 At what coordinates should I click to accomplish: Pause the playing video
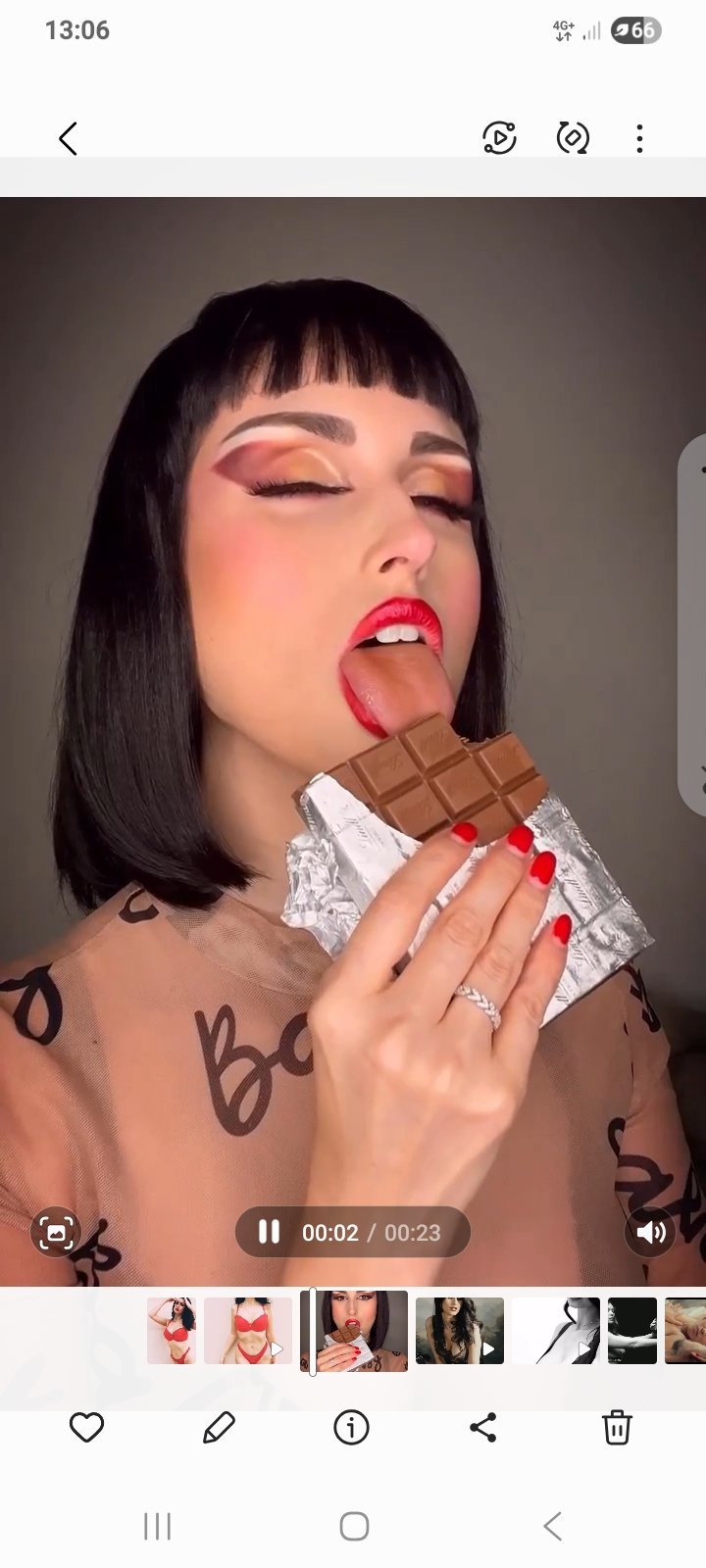click(269, 1232)
